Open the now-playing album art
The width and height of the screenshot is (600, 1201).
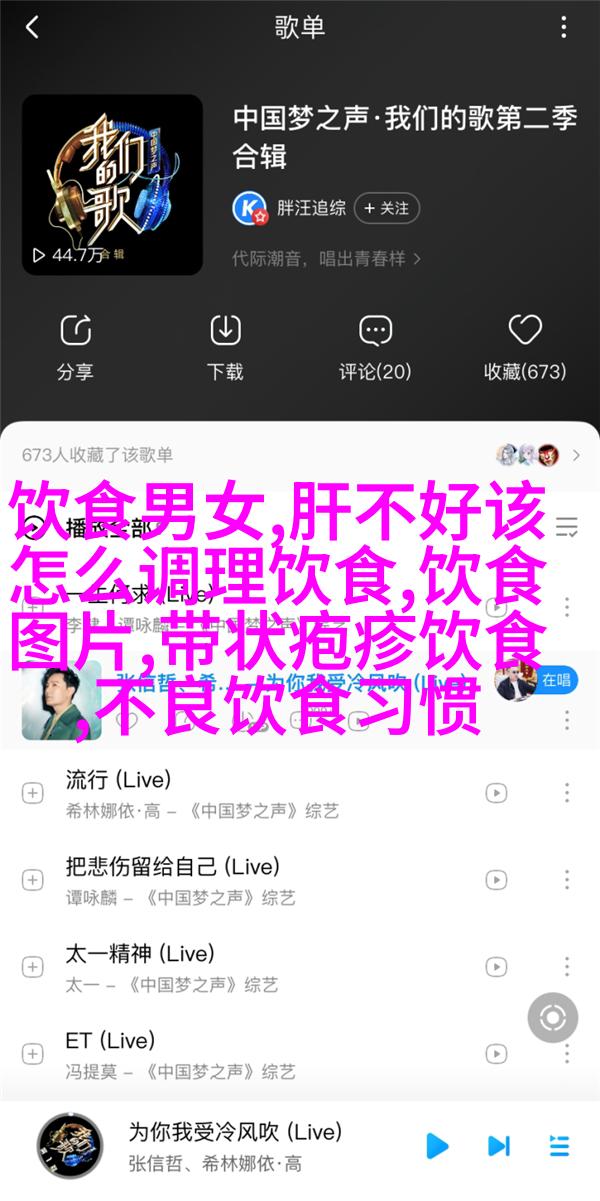click(x=70, y=1146)
